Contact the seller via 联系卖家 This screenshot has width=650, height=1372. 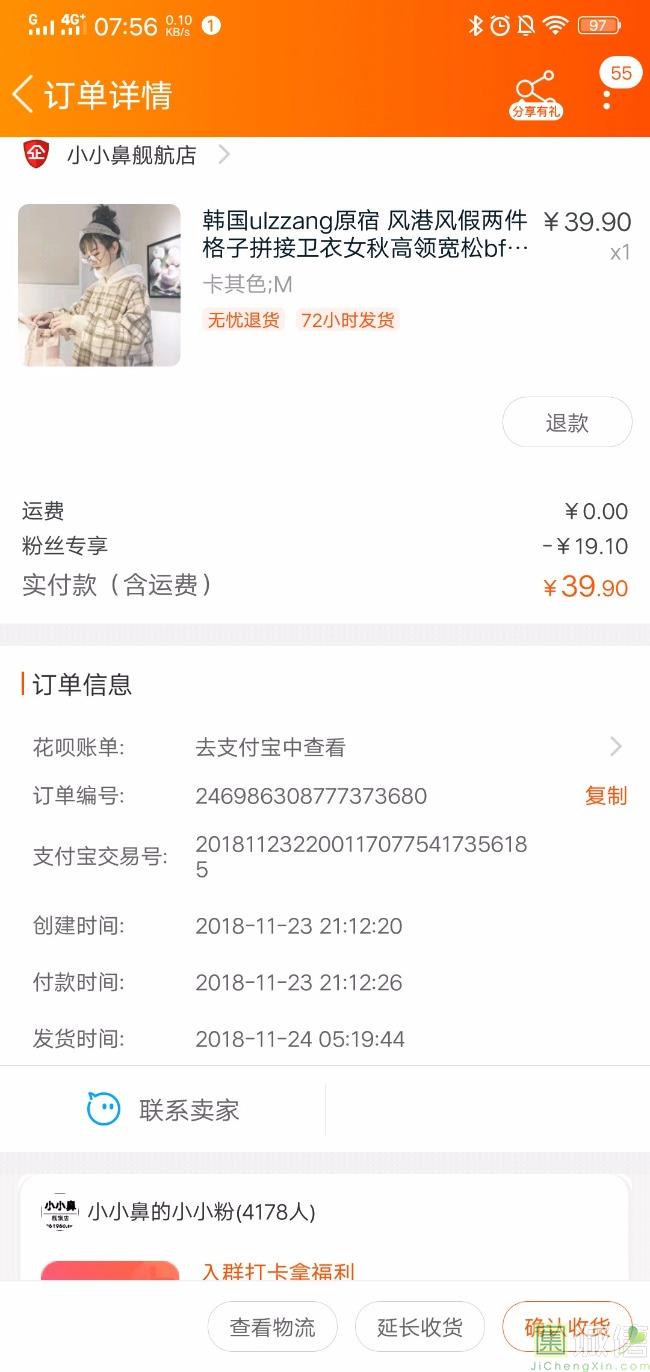click(163, 1109)
